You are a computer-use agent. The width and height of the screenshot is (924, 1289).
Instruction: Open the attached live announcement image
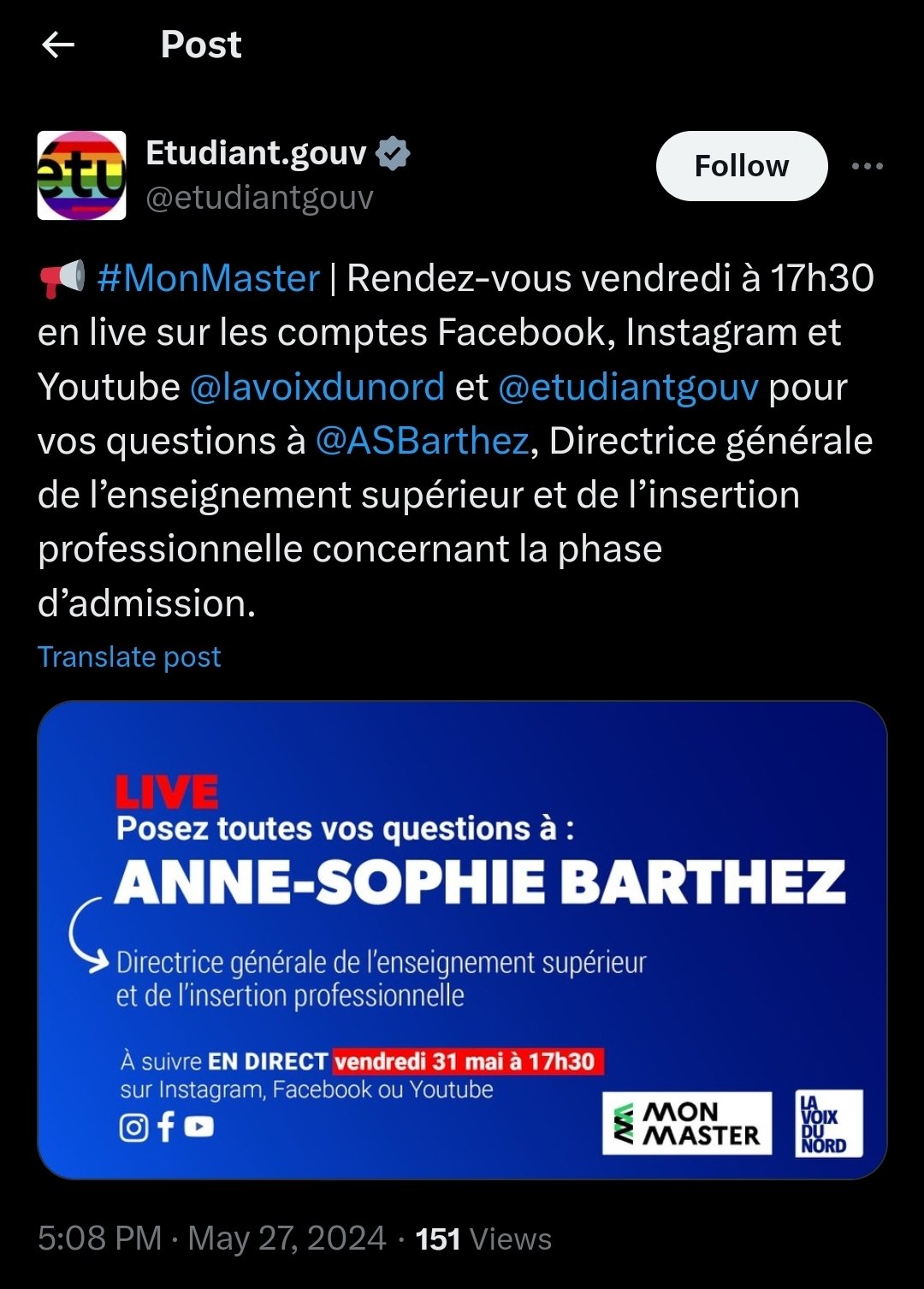[x=462, y=940]
